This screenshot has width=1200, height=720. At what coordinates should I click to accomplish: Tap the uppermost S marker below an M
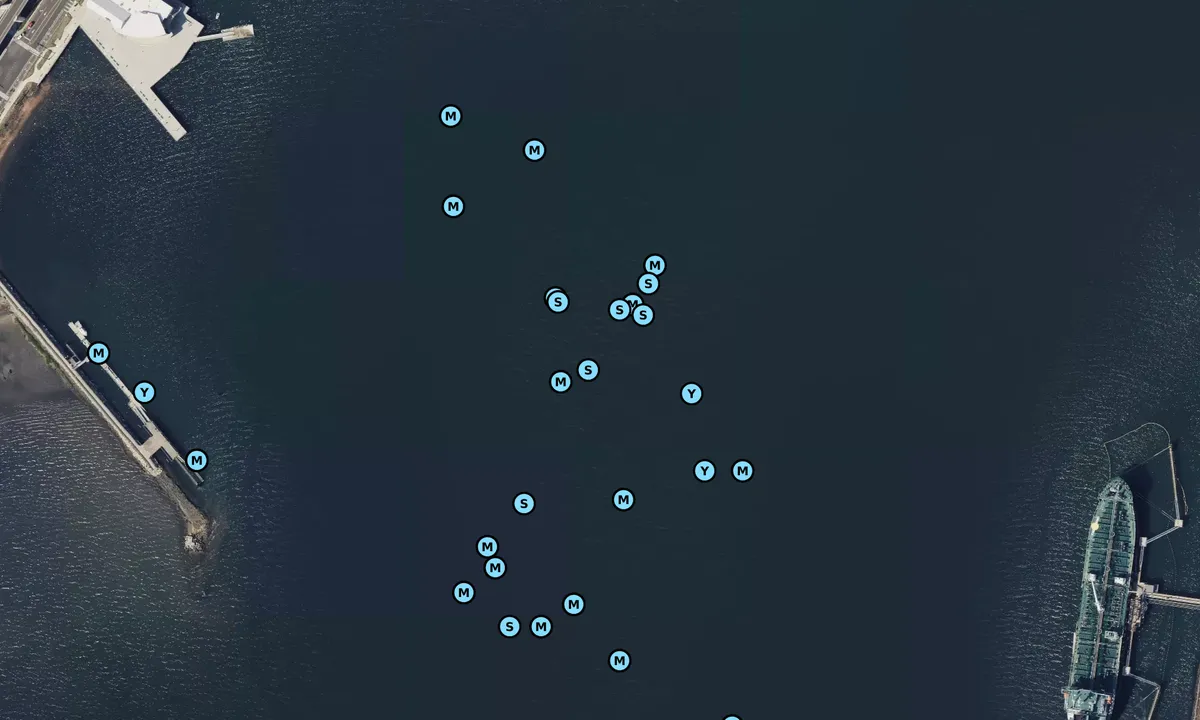(x=648, y=284)
